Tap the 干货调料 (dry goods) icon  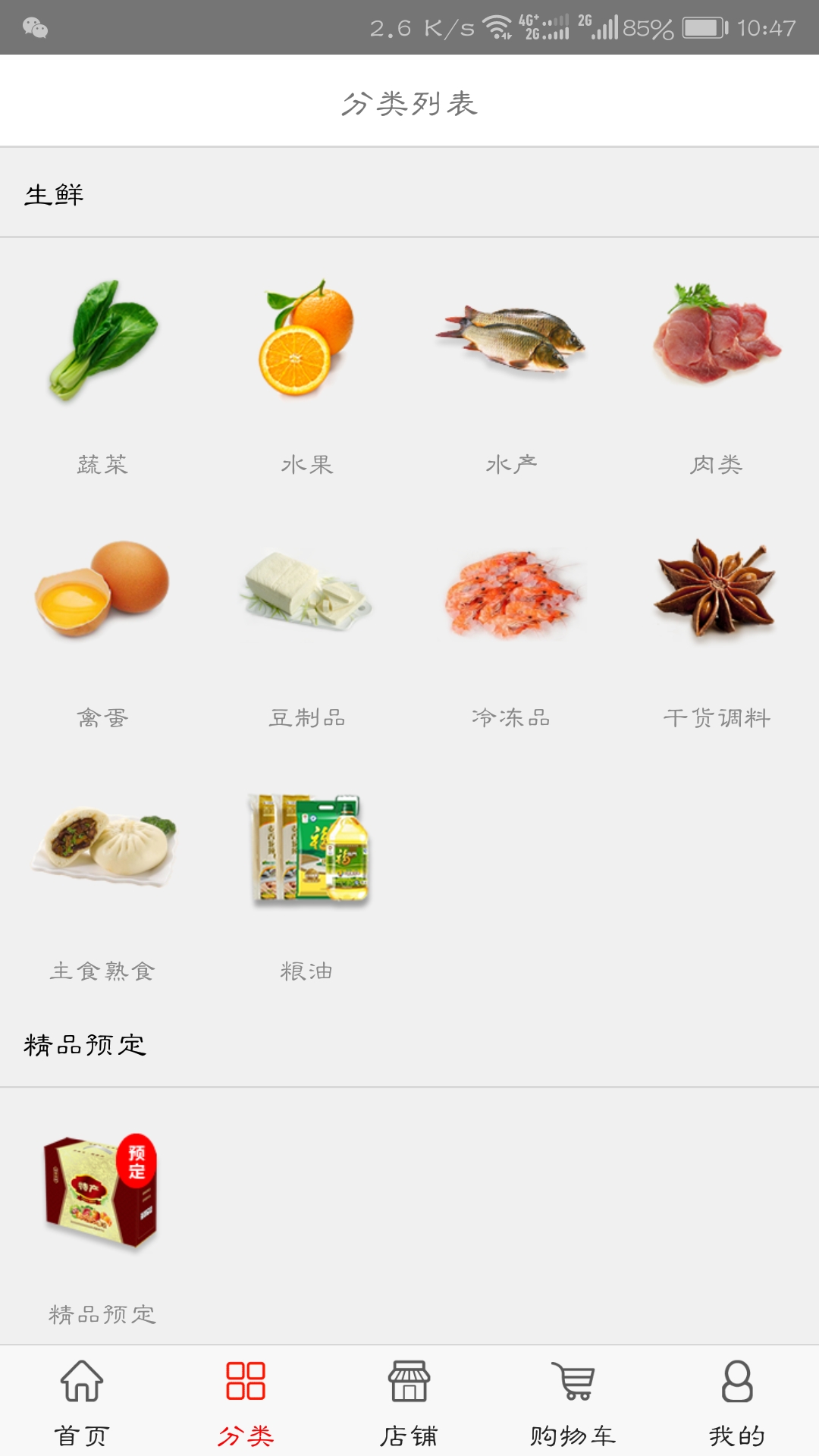[x=717, y=595]
